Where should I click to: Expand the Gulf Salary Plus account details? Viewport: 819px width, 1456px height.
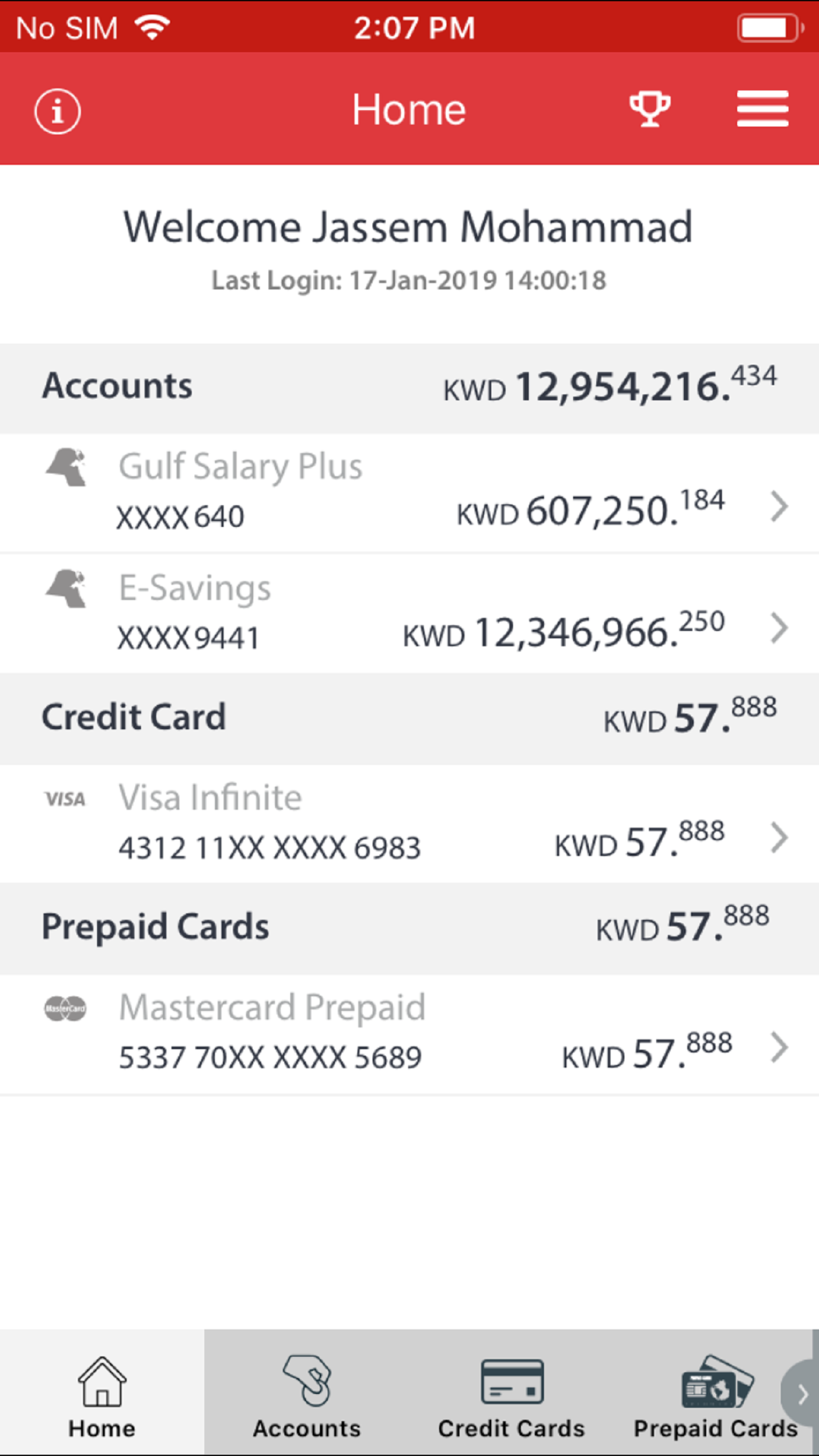point(781,506)
